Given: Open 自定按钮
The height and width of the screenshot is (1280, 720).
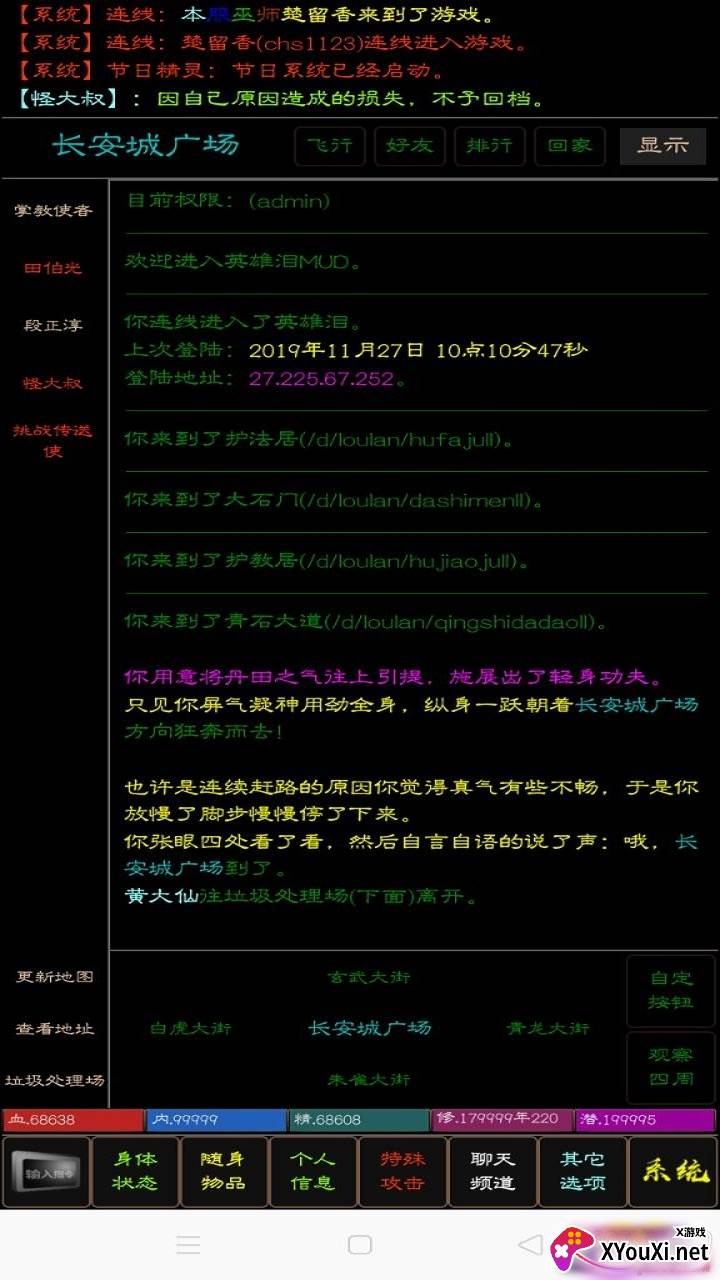Looking at the screenshot, I should [x=671, y=991].
